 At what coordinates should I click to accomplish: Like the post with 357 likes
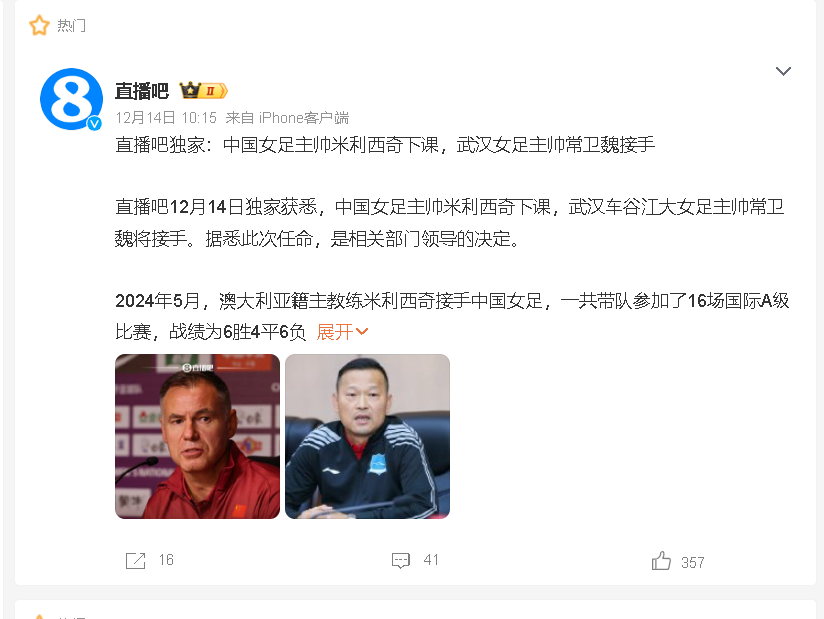coord(677,562)
